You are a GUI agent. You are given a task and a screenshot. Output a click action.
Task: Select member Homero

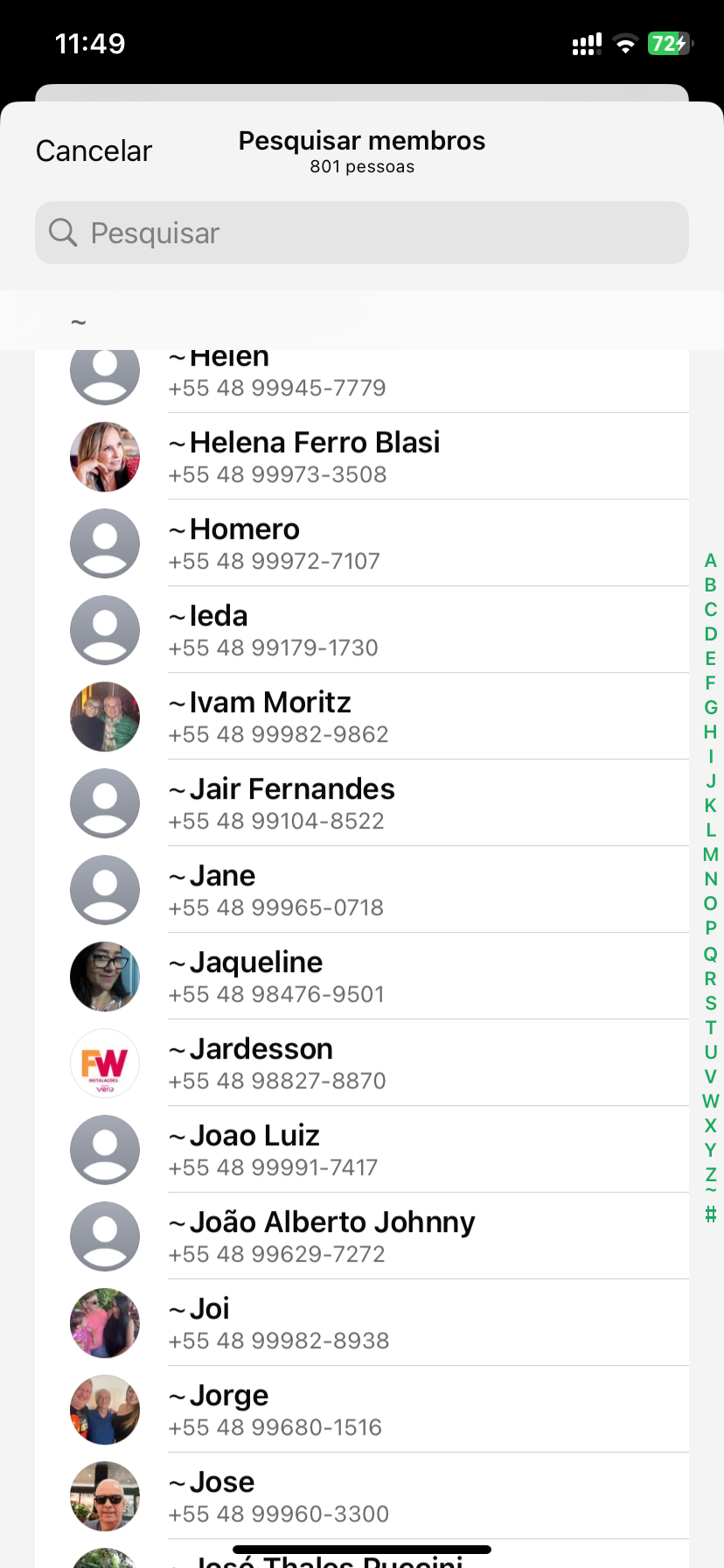[x=362, y=543]
